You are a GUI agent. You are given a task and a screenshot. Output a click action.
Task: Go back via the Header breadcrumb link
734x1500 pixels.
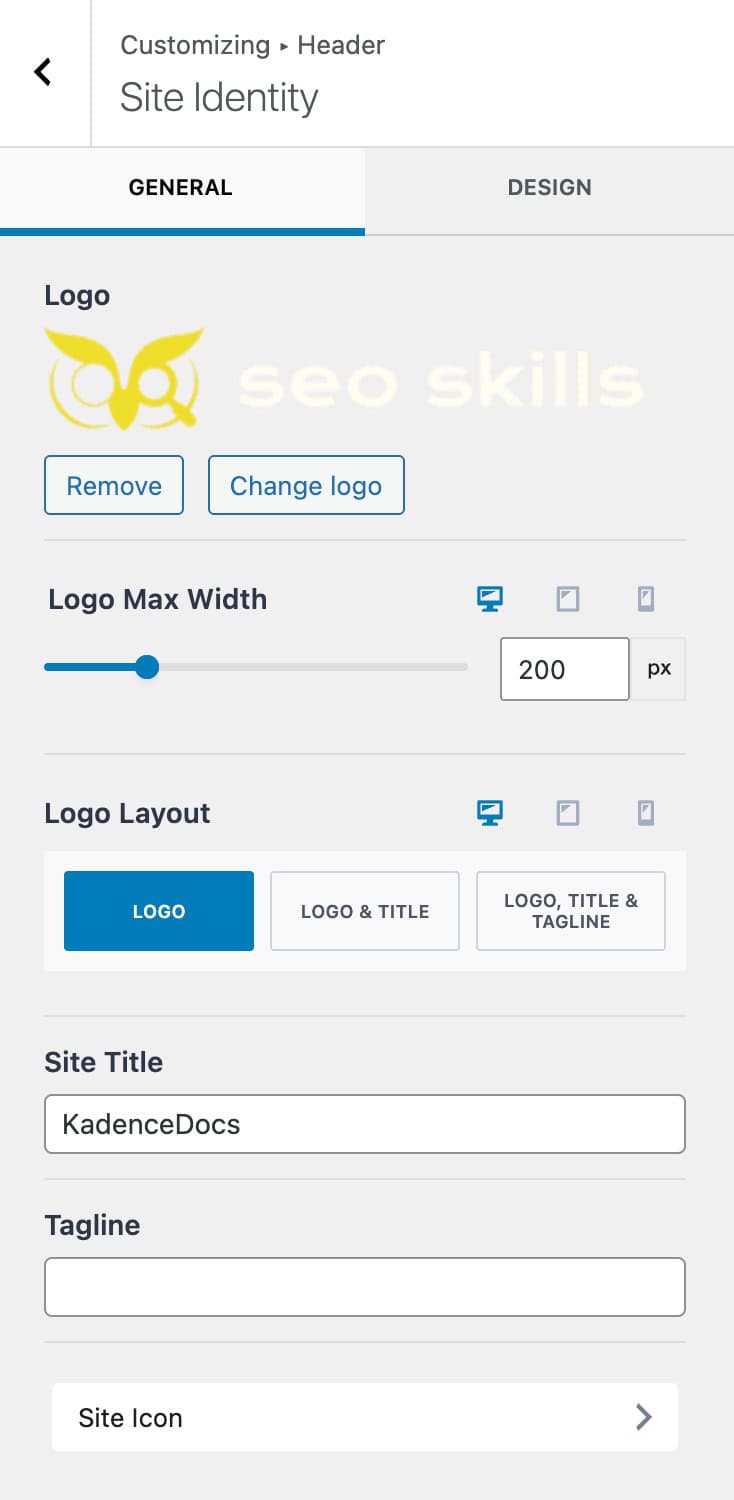(341, 45)
